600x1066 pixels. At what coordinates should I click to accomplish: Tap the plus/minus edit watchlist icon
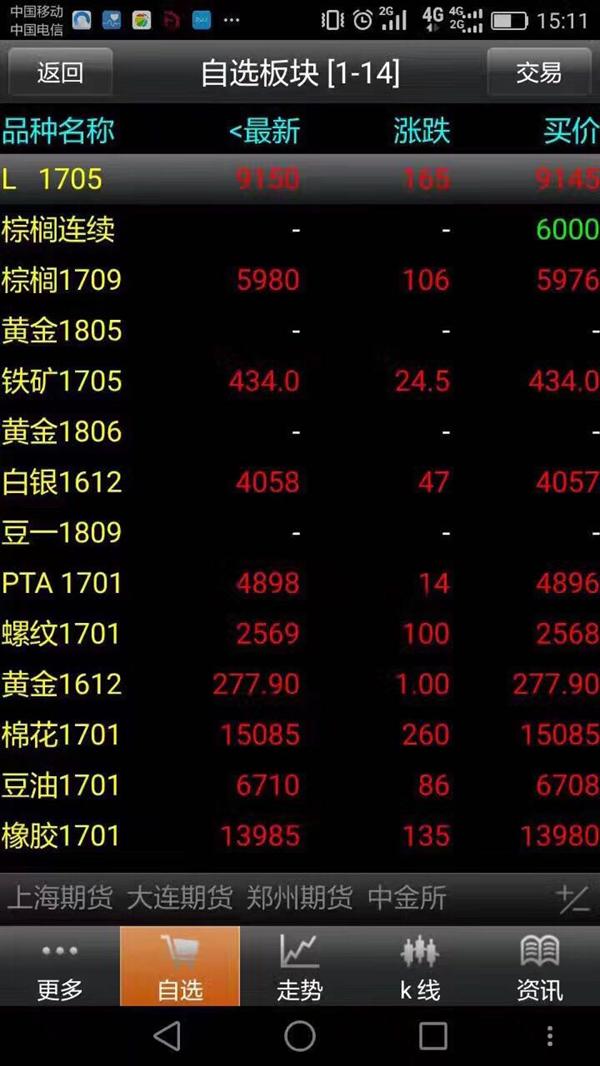573,899
